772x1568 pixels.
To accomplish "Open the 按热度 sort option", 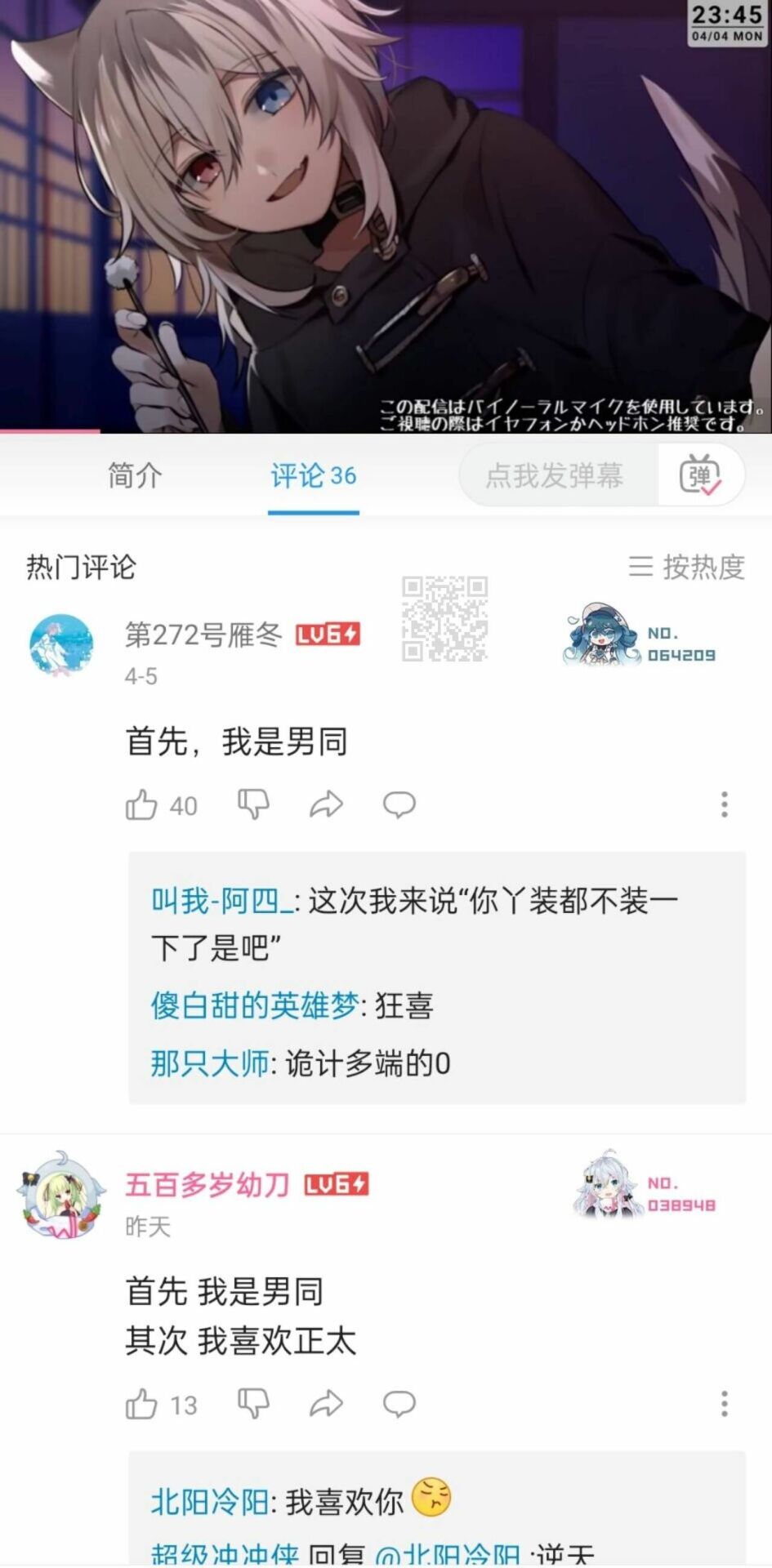I will click(687, 567).
